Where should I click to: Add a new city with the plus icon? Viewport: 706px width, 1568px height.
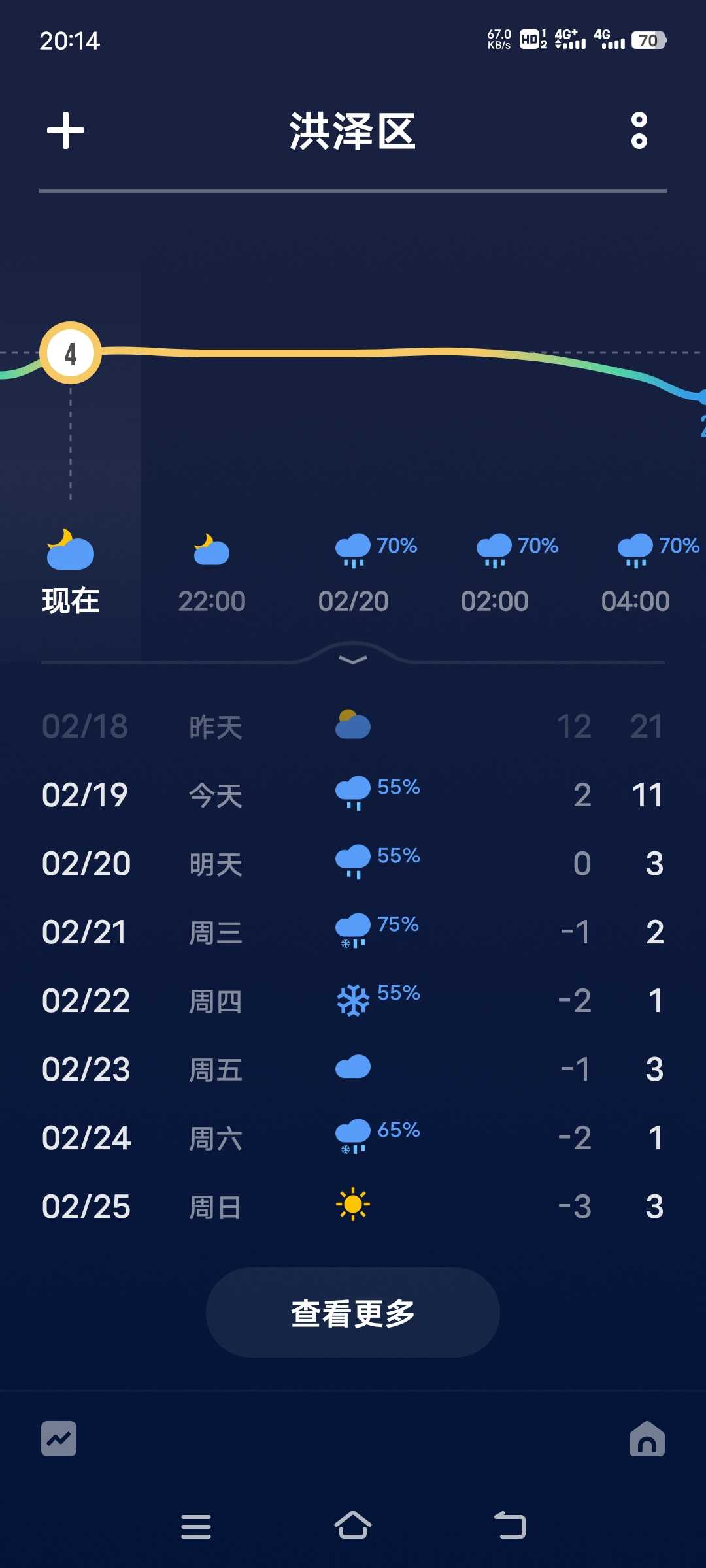65,131
